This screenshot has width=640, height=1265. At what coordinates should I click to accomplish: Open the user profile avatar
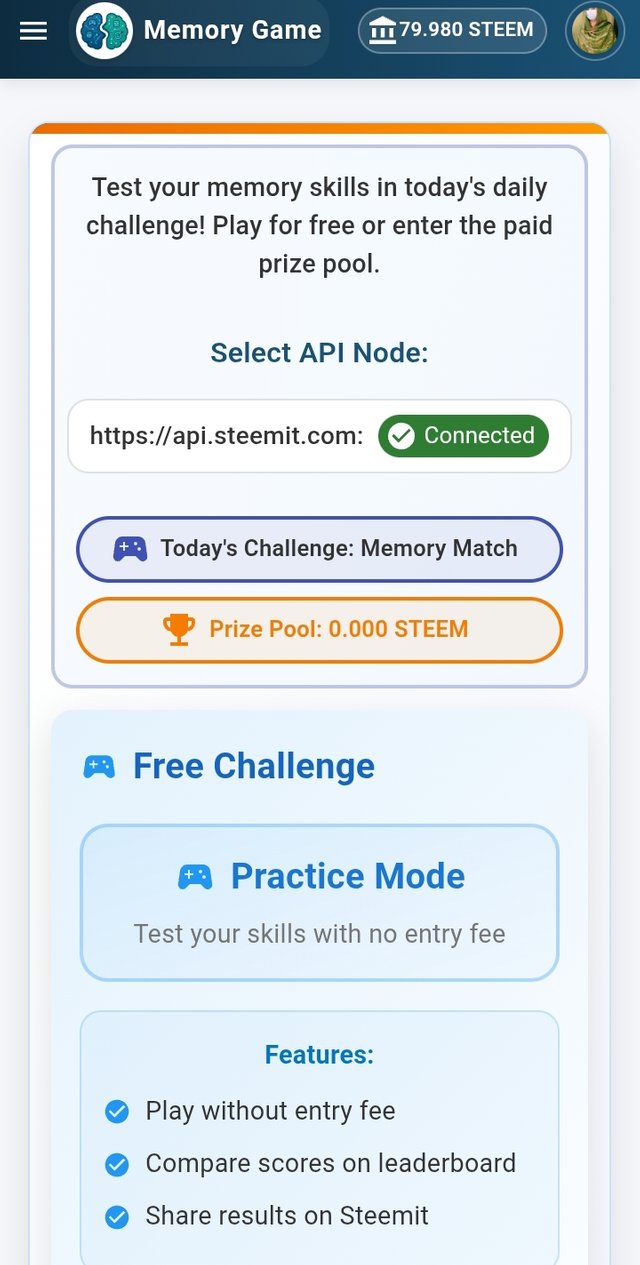tap(594, 31)
